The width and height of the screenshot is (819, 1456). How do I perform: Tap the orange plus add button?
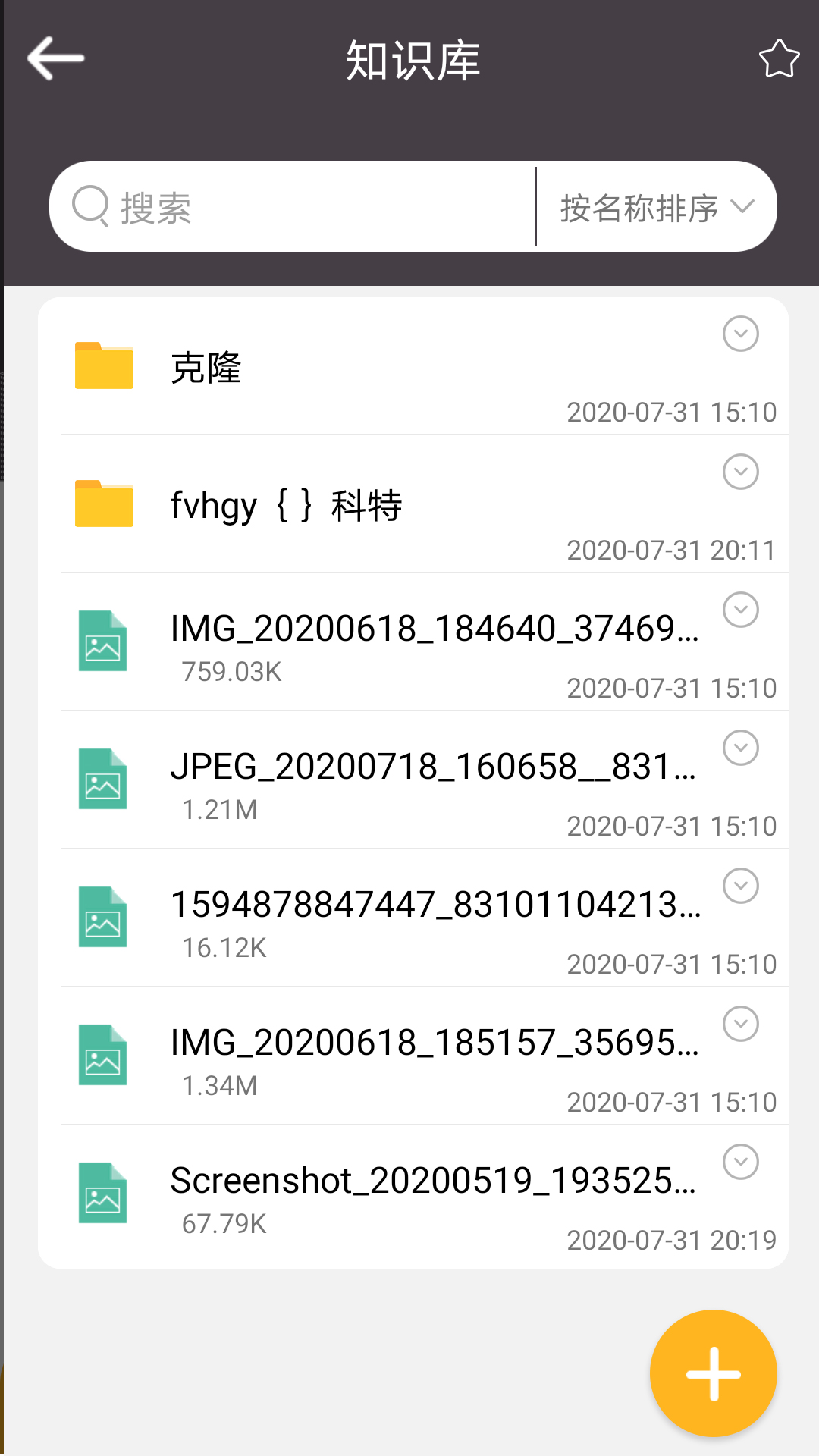coord(713,1373)
